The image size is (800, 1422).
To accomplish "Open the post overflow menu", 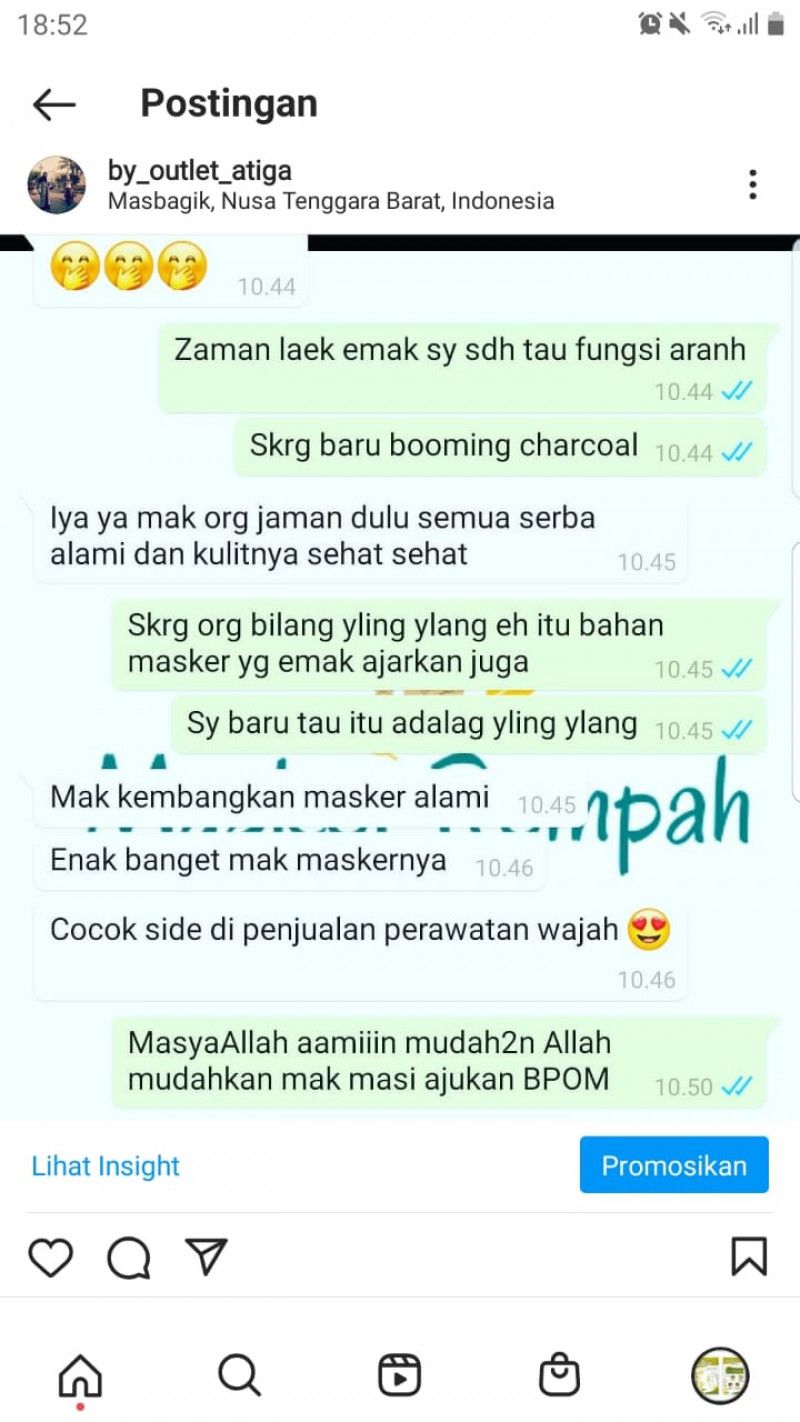I will tap(752, 184).
